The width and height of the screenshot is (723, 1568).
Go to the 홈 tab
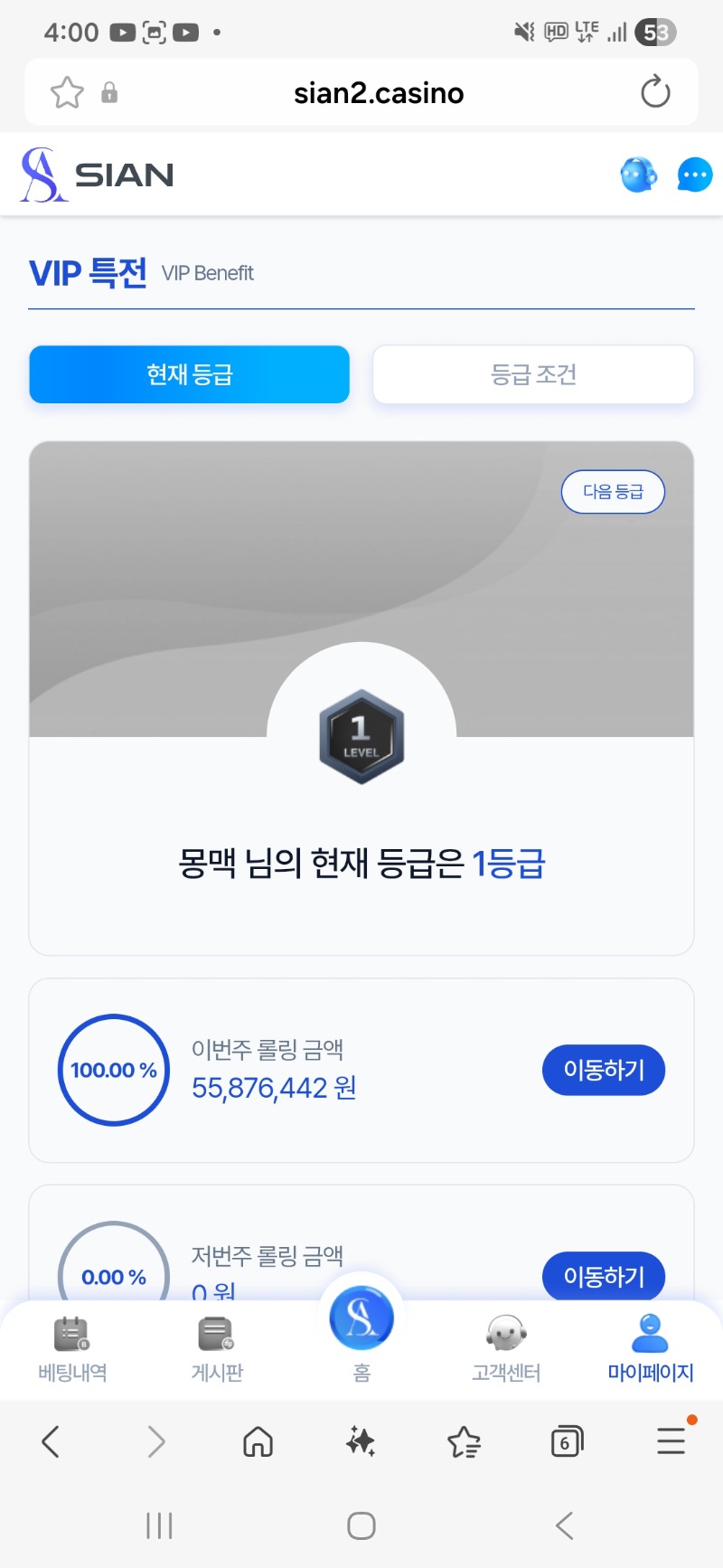[x=361, y=1329]
